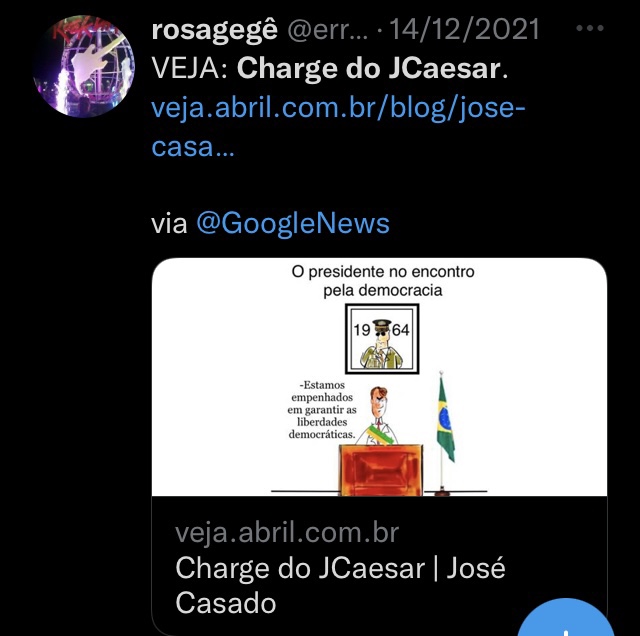Screen dimensions: 640x636
Task: Open the tweet's three-dot overflow menu
Action: 591,29
